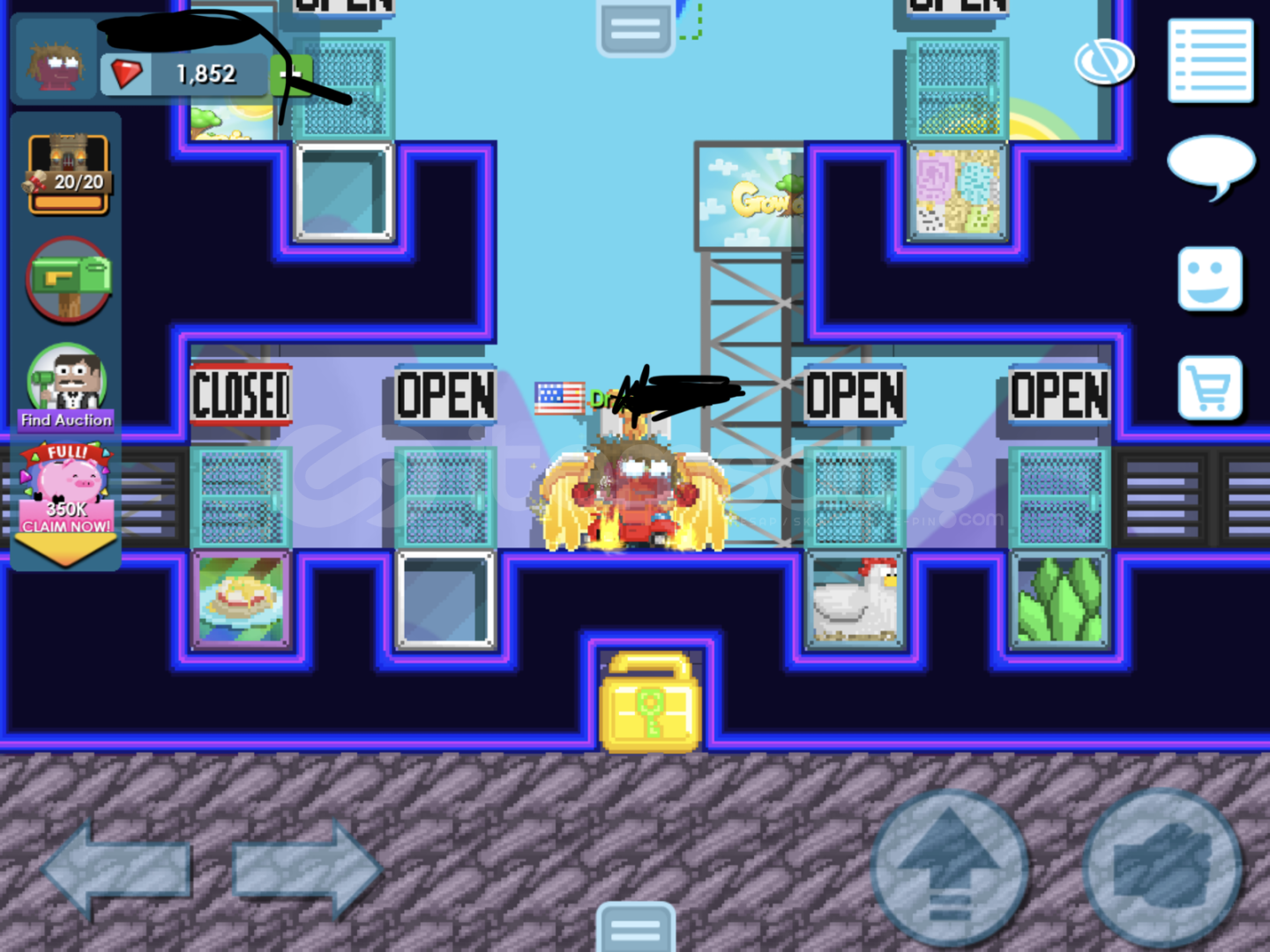The image size is (1270, 952).
Task: Open the store shopping cart
Action: [1210, 388]
